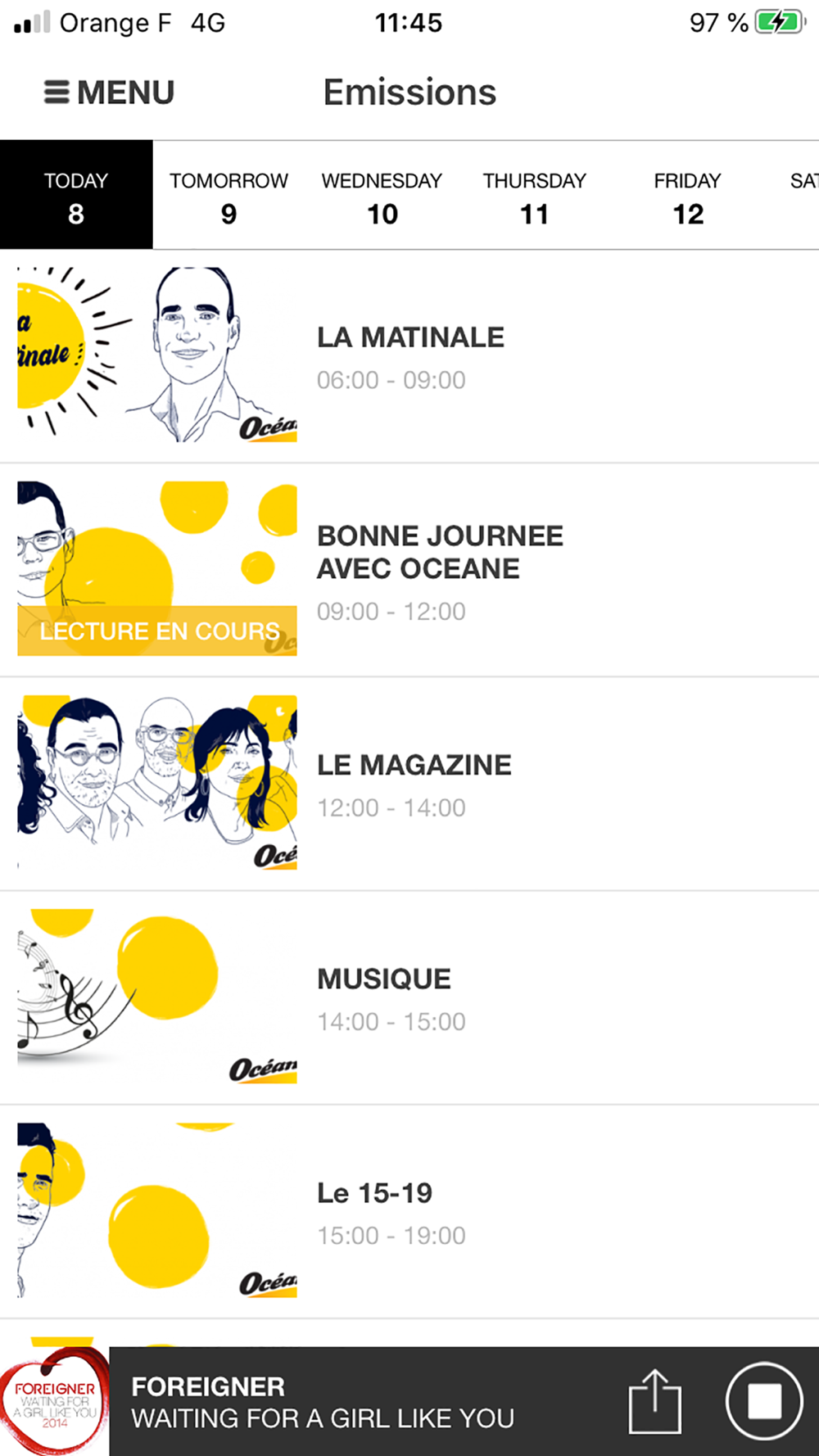This screenshot has height=1456, width=819.
Task: Open Bonne Journee Avec Oceane
Action: pyautogui.click(x=409, y=570)
